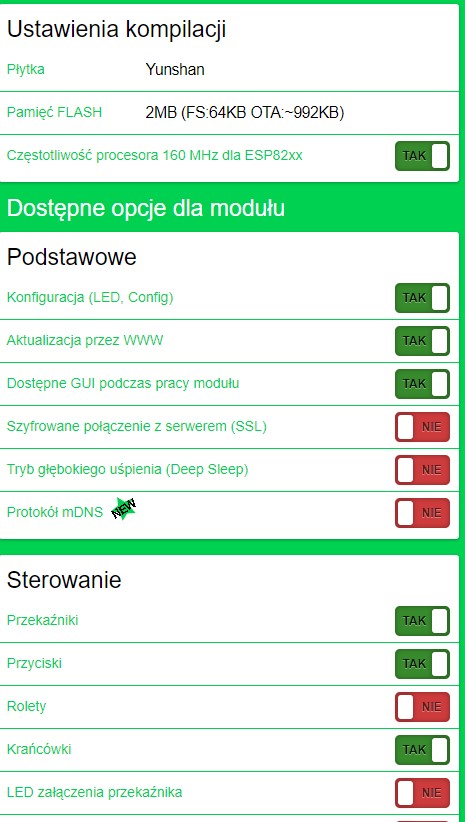This screenshot has height=822, width=465.
Task: Enable Szyfrowane połączenie z serwerem (SSL)
Action: tap(422, 427)
